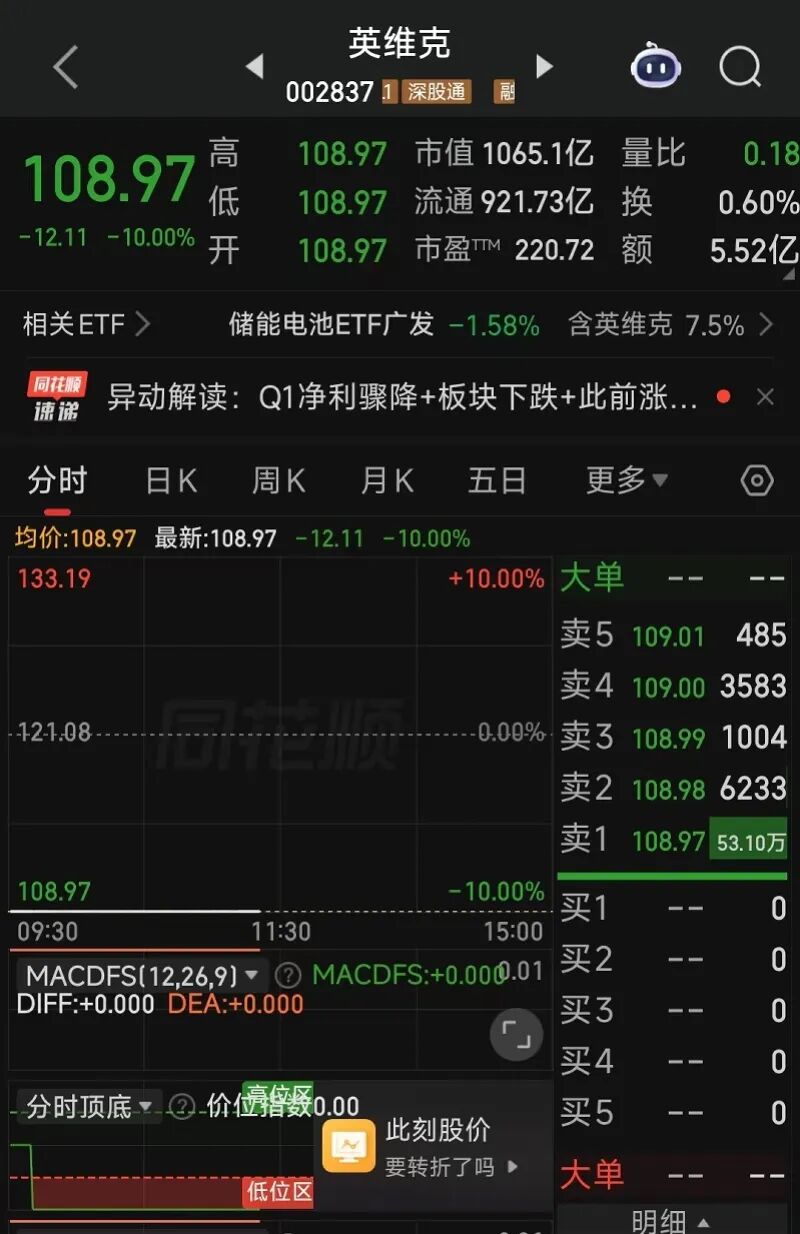Open the 异动解读 news flash banner
800x1234 pixels.
tap(400, 397)
